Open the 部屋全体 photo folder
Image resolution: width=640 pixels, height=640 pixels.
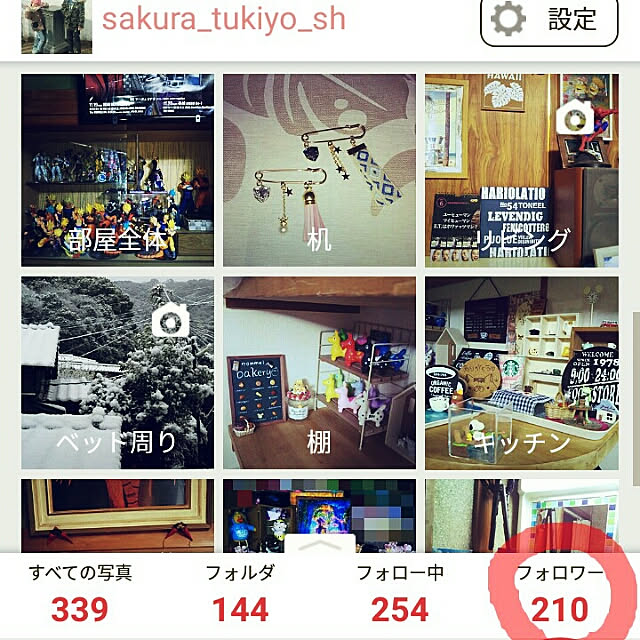[x=117, y=168]
